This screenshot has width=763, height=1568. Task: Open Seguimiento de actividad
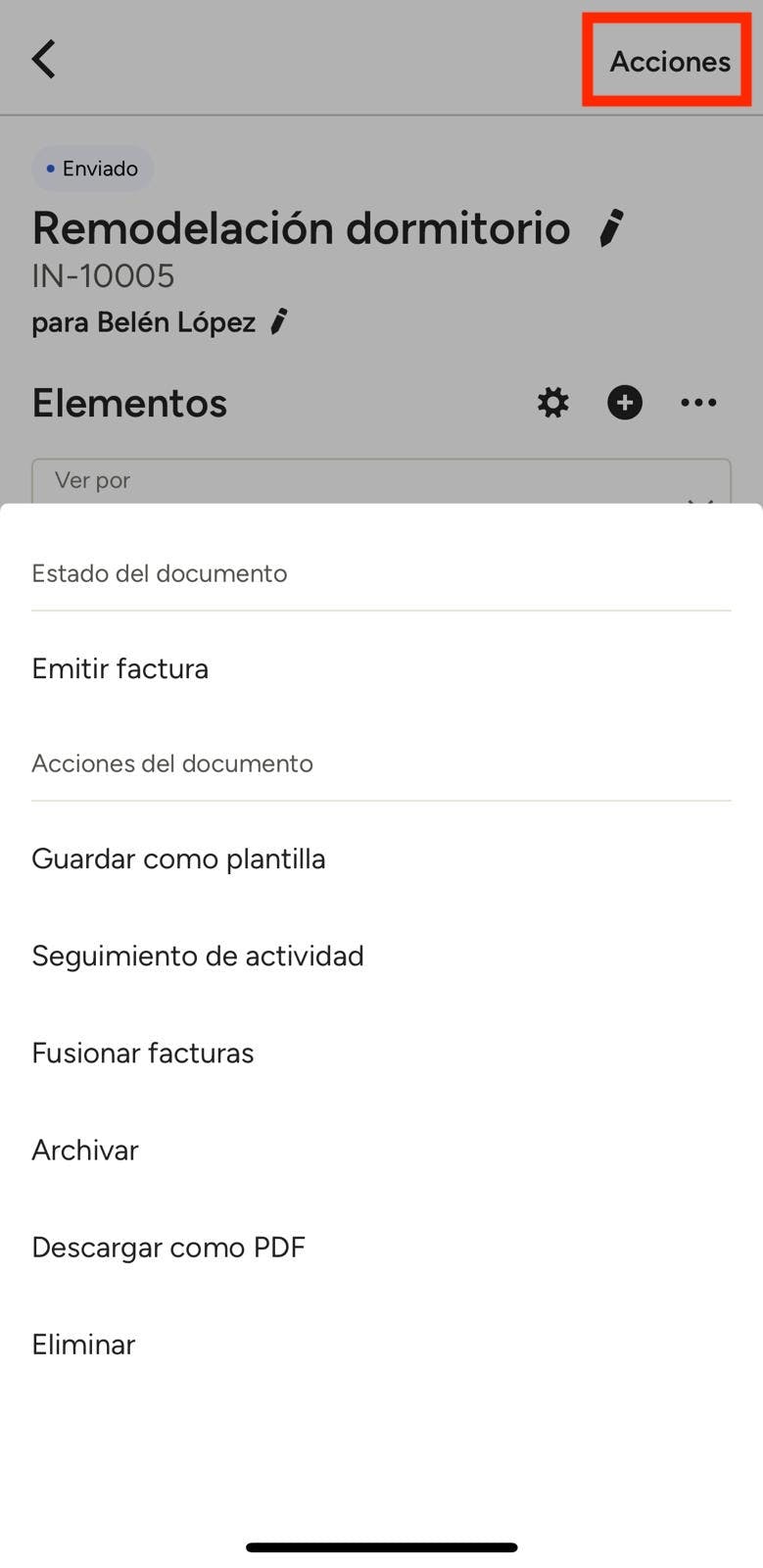pyautogui.click(x=198, y=956)
